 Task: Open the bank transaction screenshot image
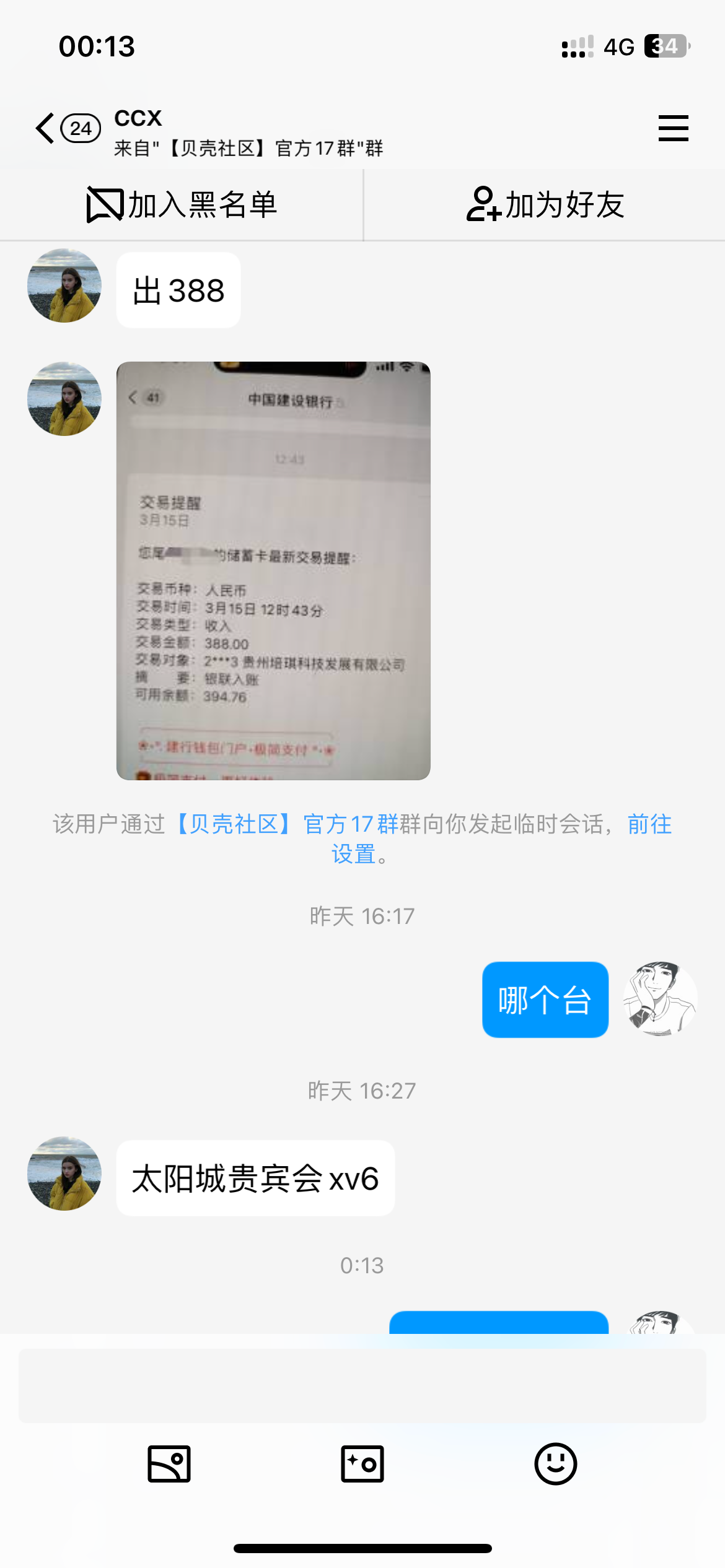[x=273, y=570]
